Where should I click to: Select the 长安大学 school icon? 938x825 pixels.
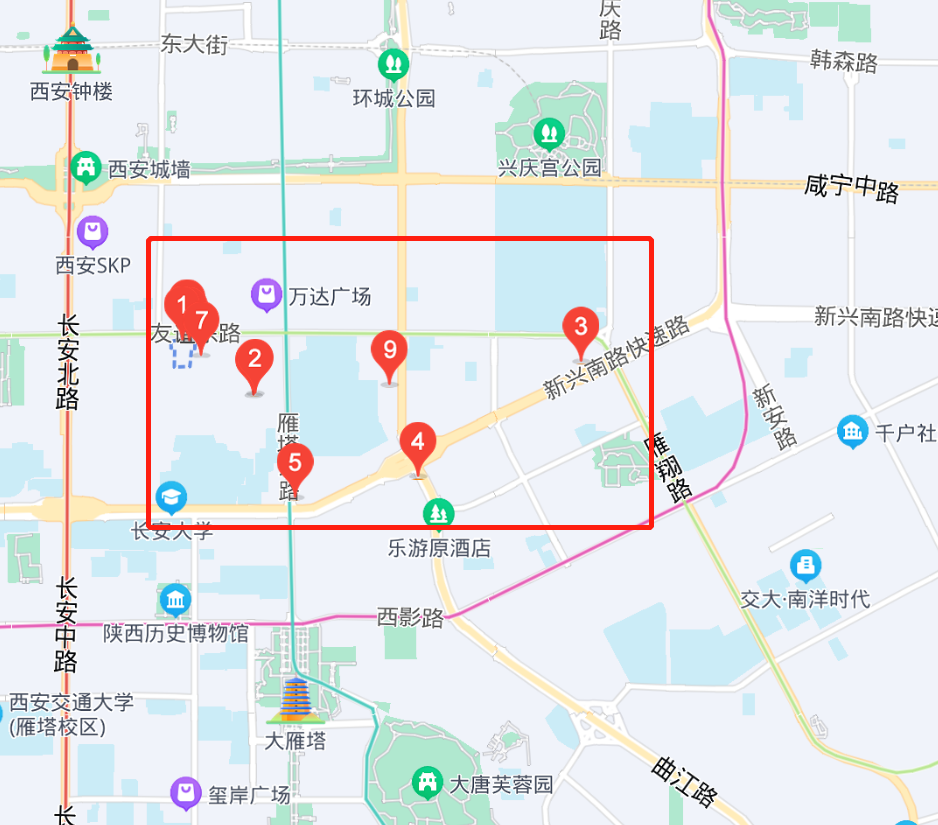[172, 496]
